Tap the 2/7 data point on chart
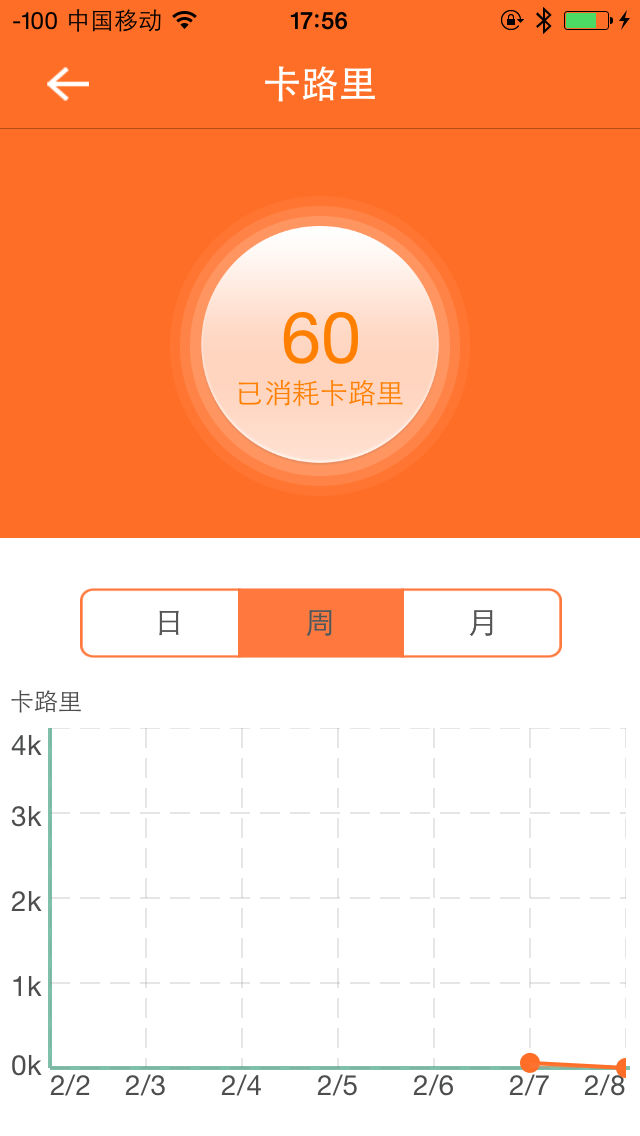The image size is (640, 1136). coord(531,1062)
